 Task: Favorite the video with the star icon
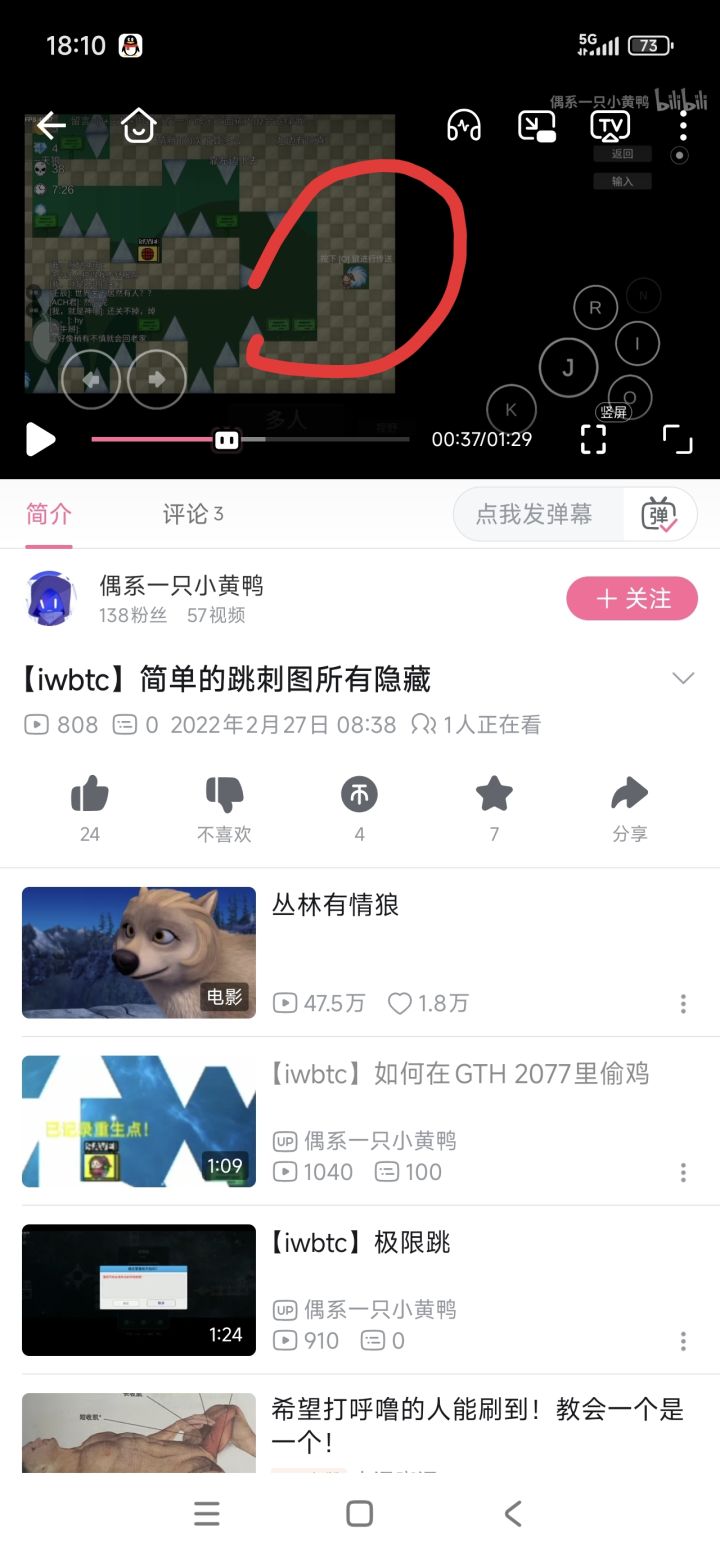click(x=494, y=793)
